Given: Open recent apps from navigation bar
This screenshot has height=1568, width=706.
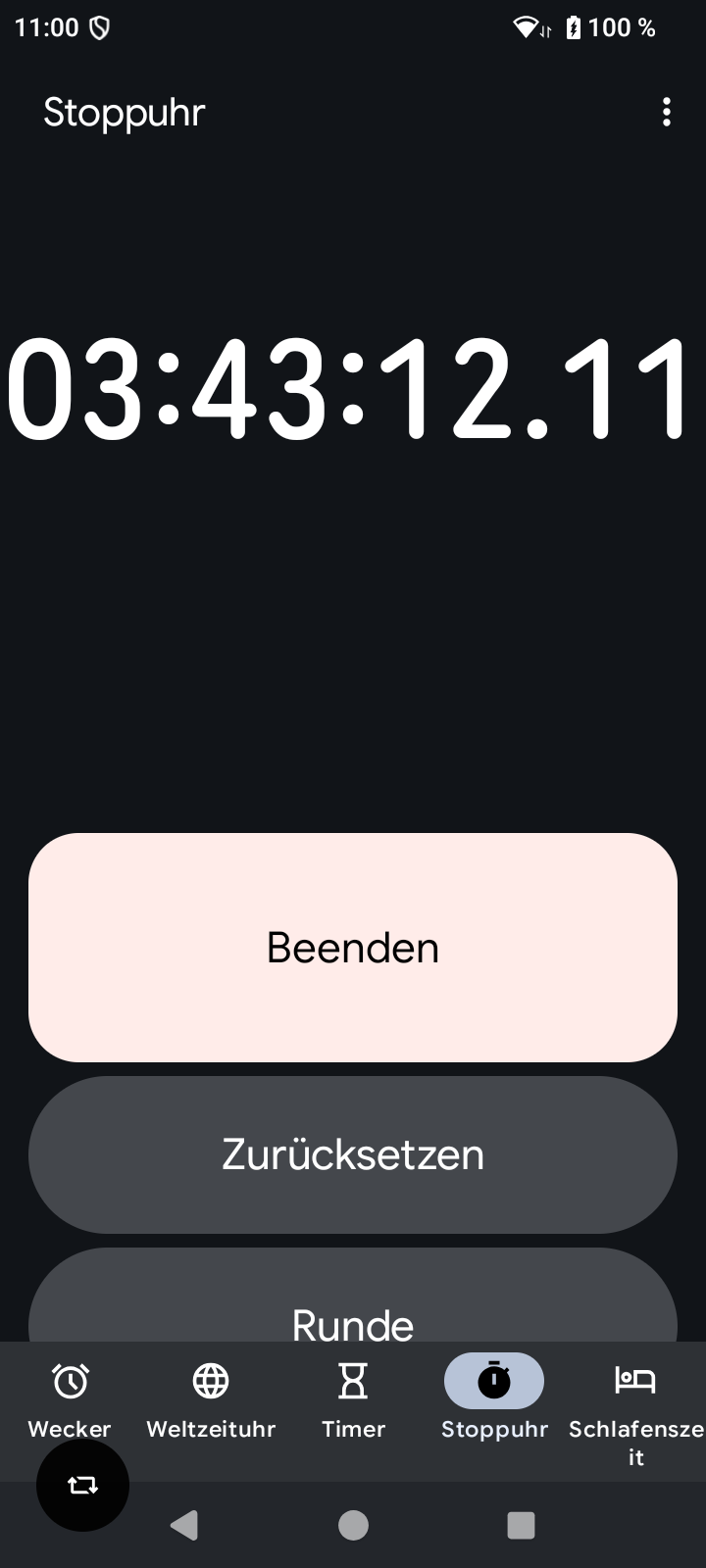Looking at the screenshot, I should click(x=521, y=1525).
